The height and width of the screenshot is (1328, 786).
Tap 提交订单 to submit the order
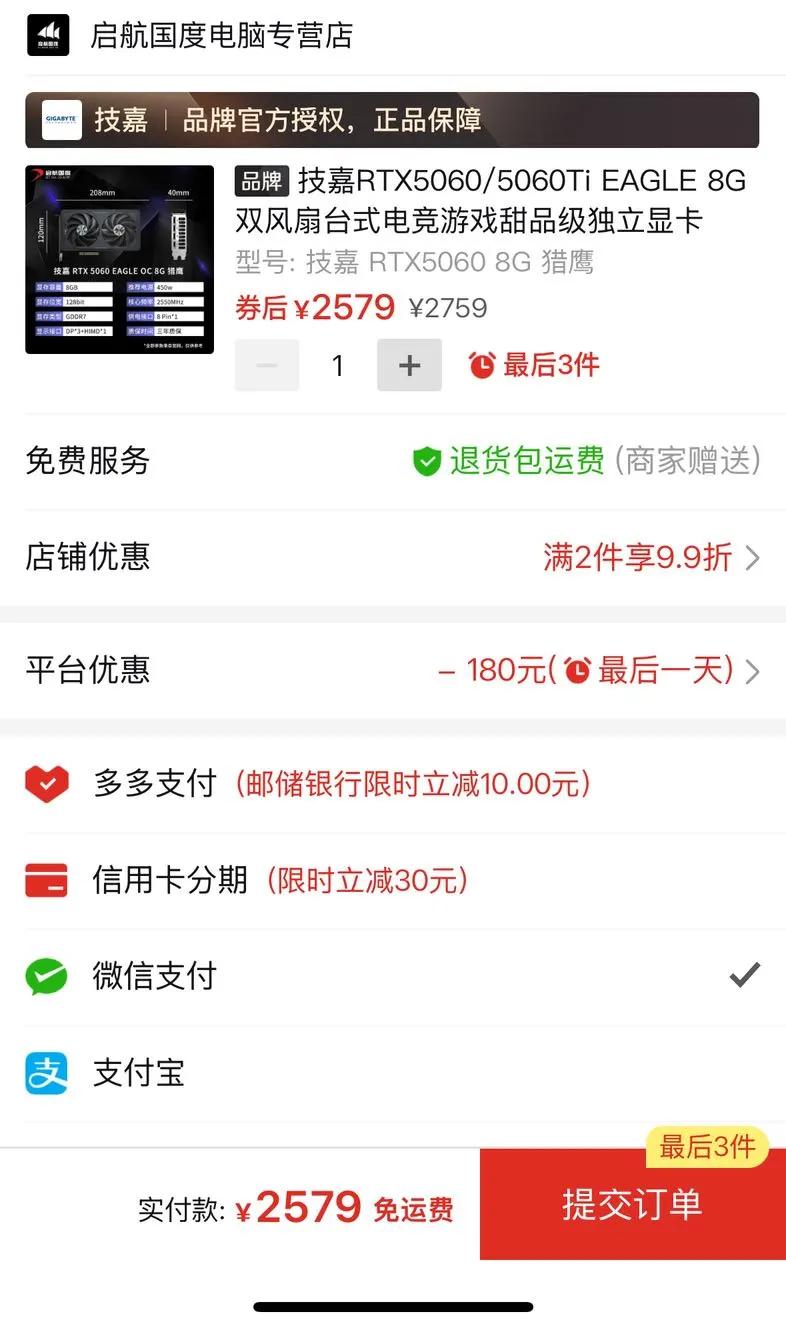click(633, 1204)
